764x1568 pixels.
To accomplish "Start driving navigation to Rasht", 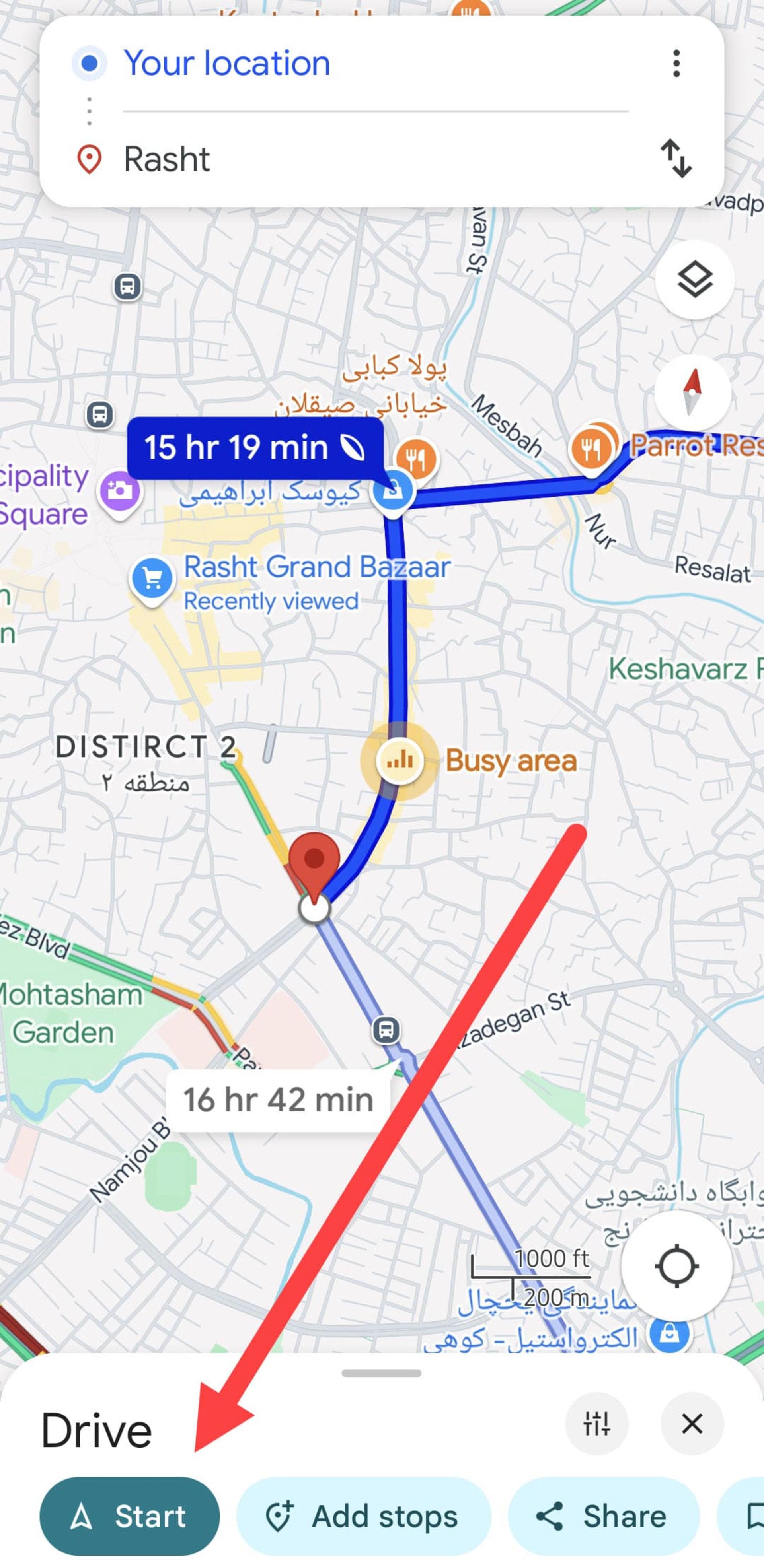I will coord(129,1516).
